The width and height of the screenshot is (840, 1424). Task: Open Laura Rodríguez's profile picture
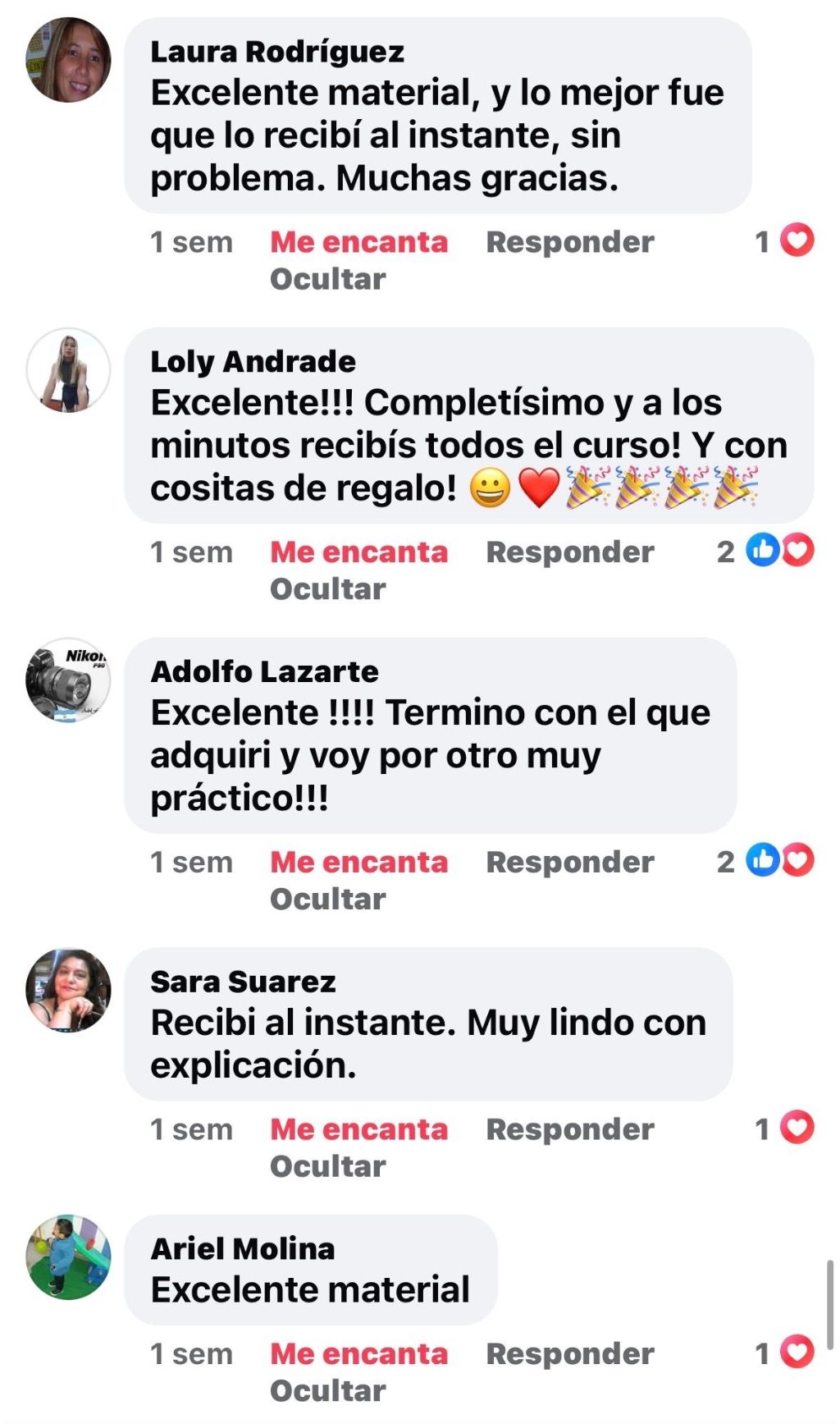coord(68,60)
